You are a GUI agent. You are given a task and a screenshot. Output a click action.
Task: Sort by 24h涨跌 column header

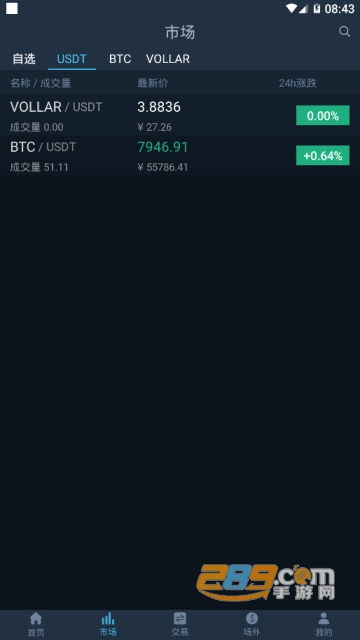(298, 83)
